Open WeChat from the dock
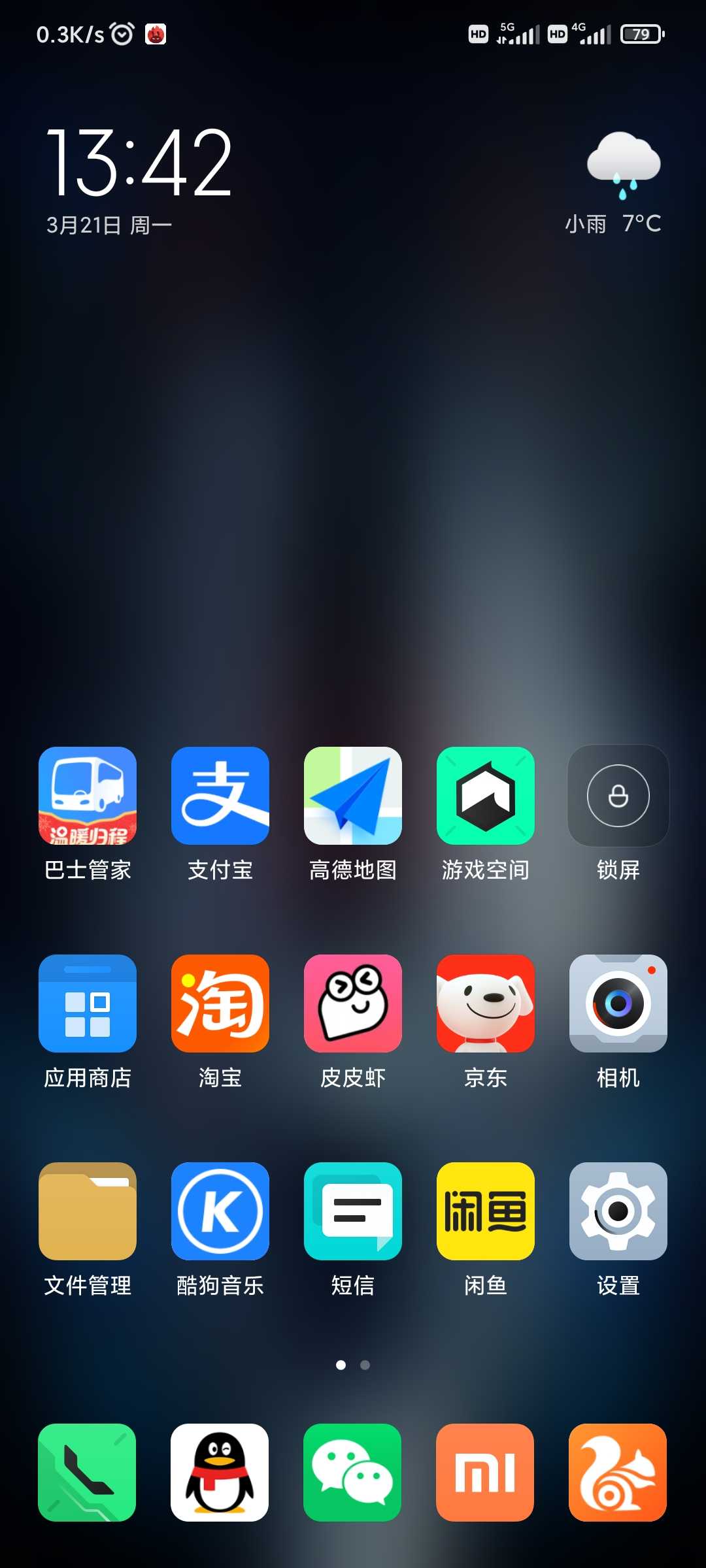 coord(352,1473)
